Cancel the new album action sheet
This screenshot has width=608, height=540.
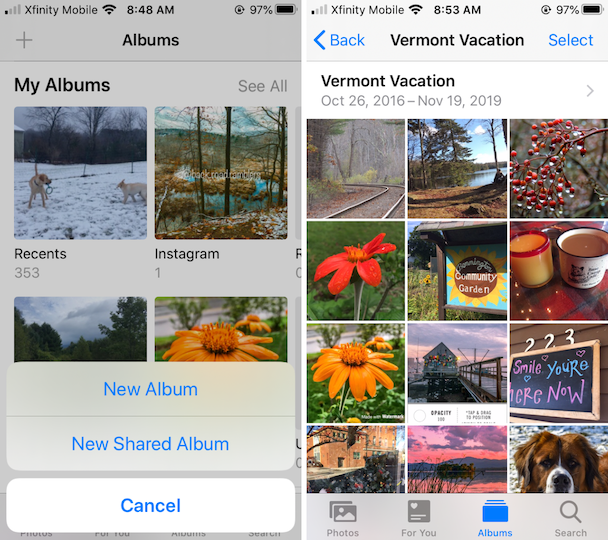click(150, 506)
